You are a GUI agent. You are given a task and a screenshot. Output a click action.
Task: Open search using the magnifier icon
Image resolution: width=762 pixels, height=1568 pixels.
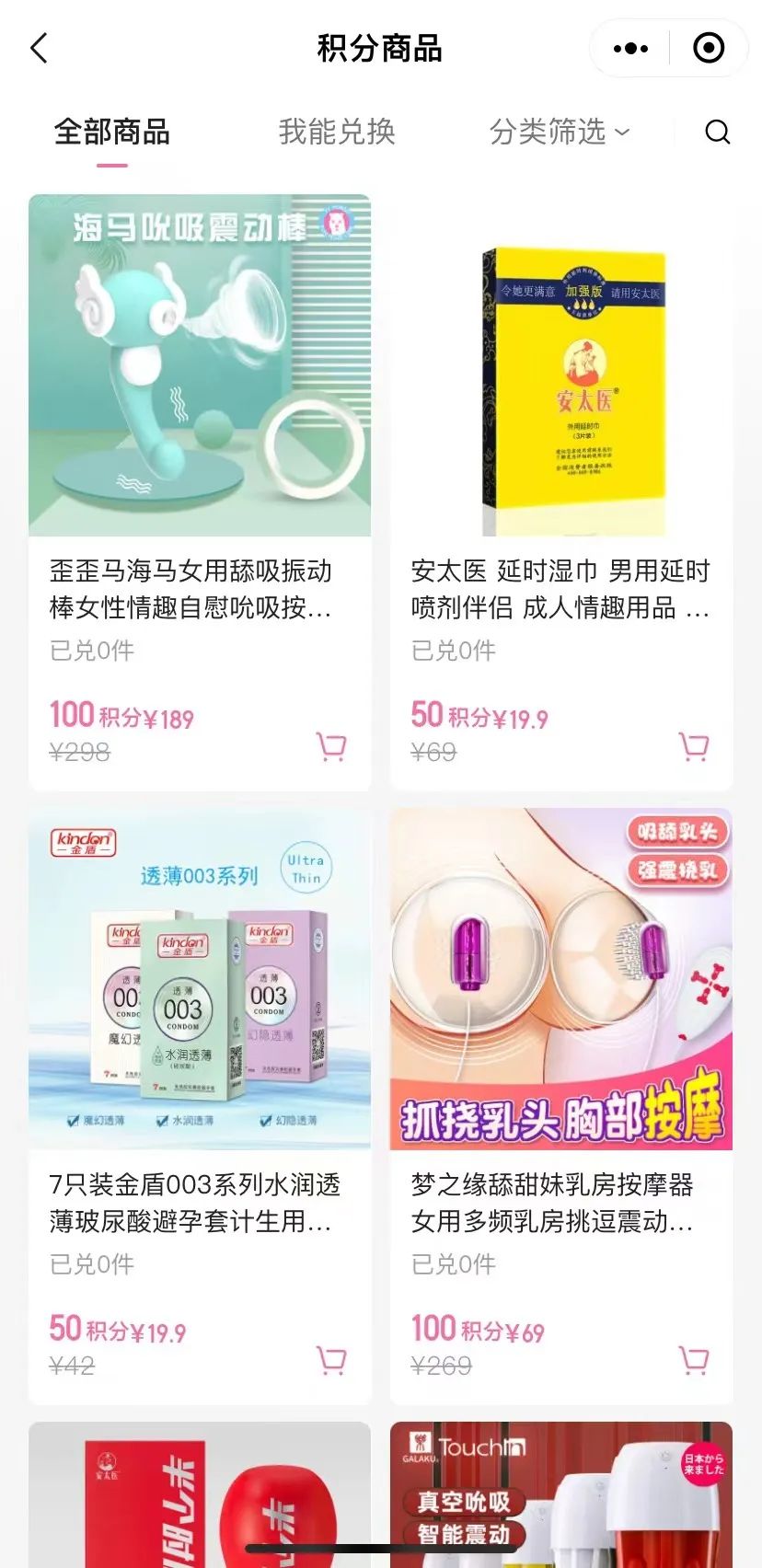click(717, 133)
